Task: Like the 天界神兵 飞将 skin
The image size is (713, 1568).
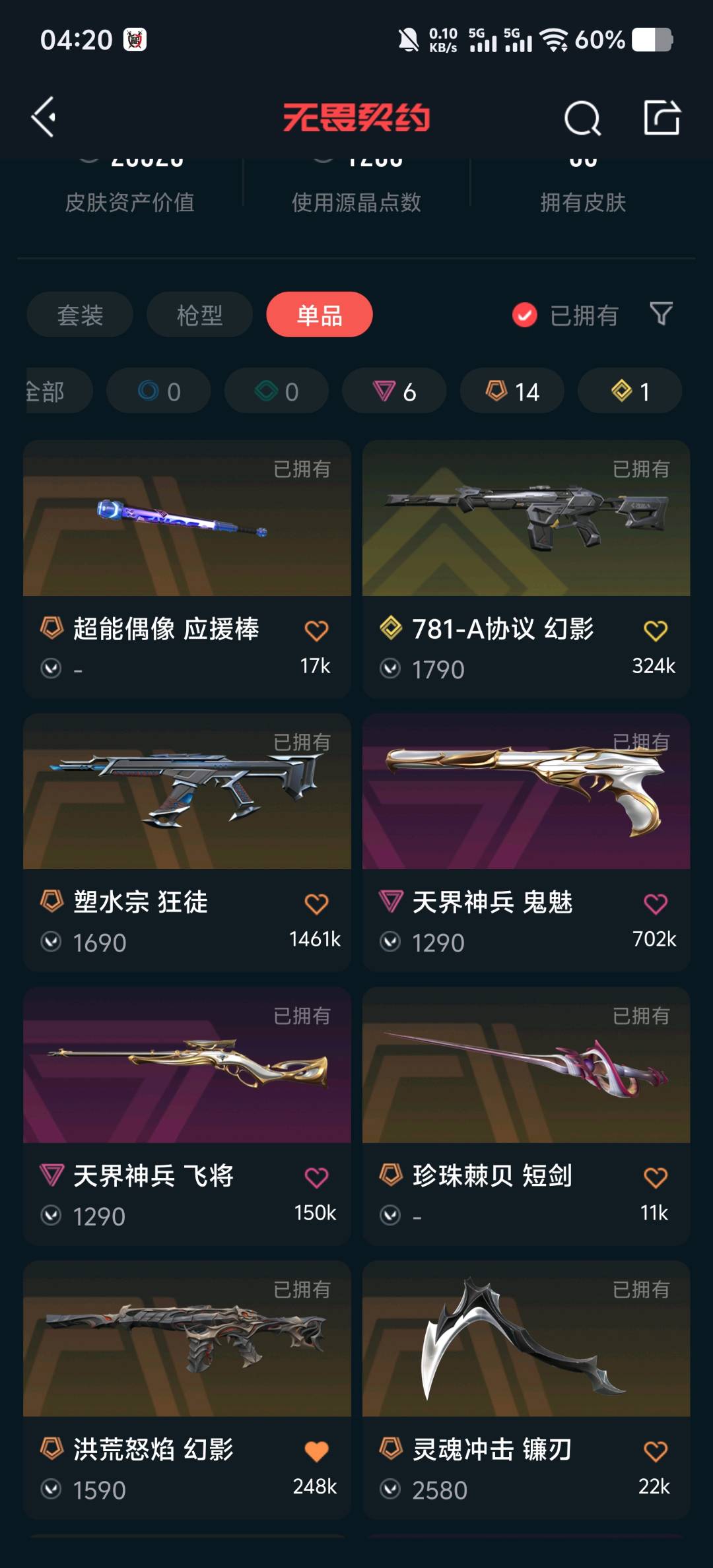Action: tap(316, 1177)
